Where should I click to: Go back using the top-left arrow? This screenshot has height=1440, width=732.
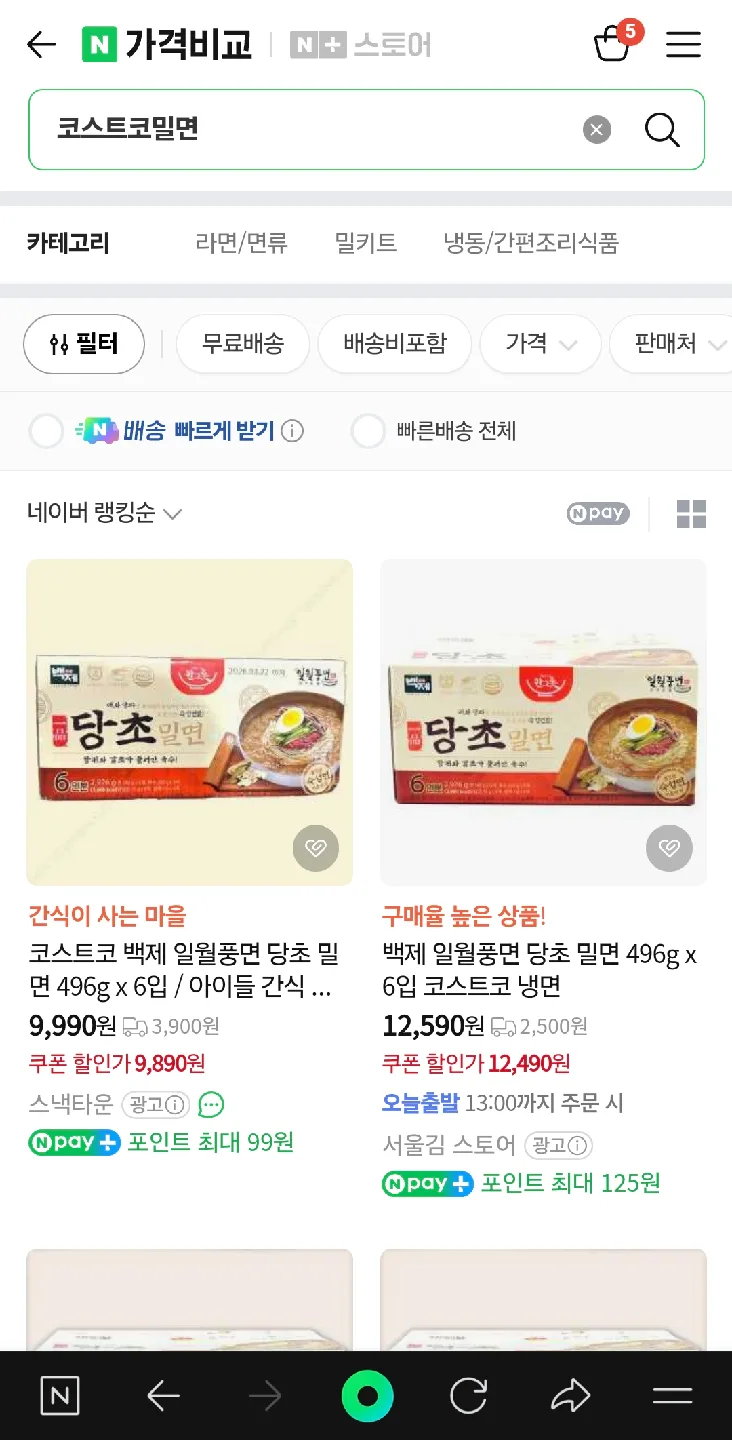(41, 45)
